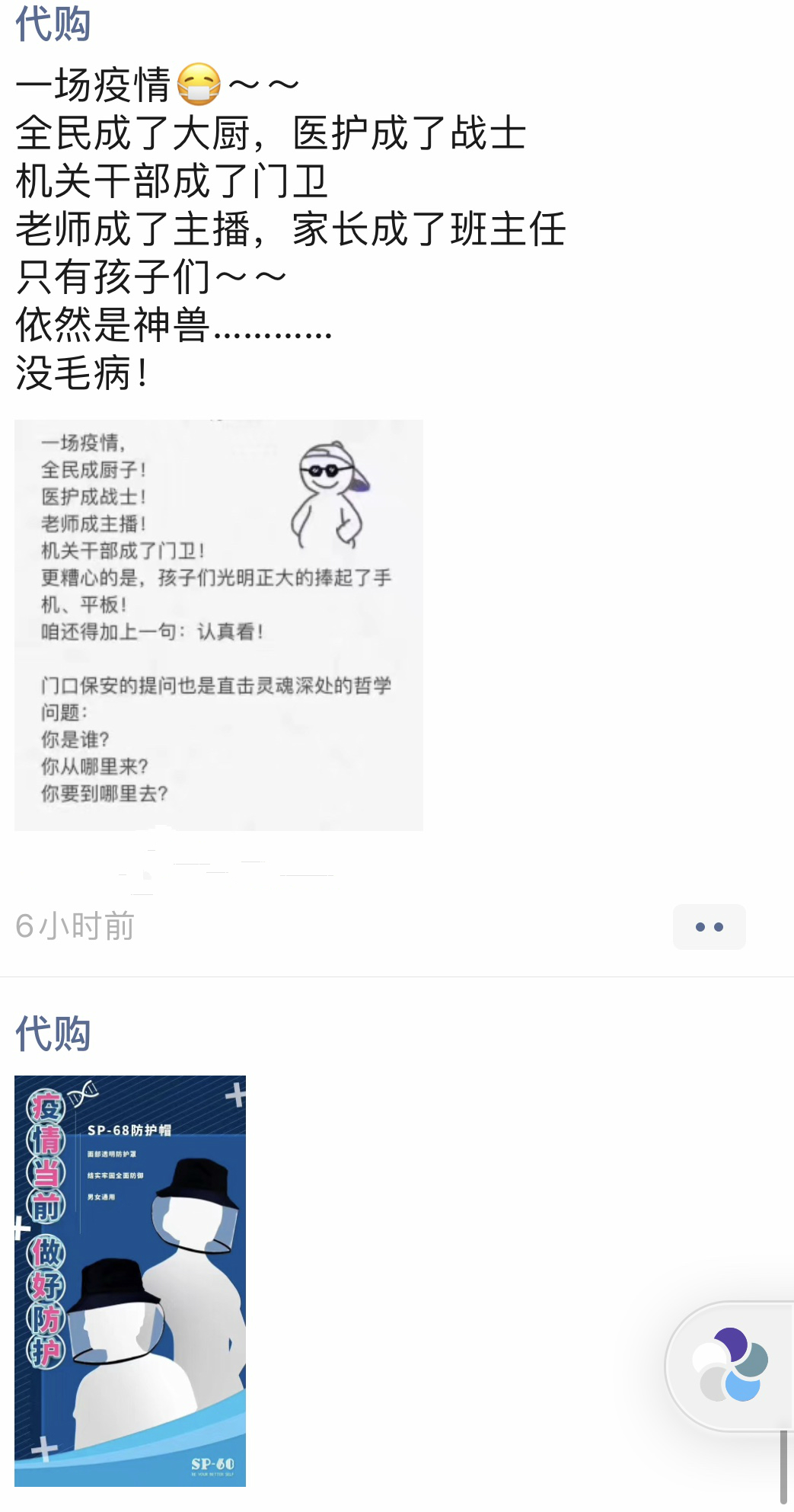Tap the white petal on the floating ball
This screenshot has height=1512, width=794.
coord(709,1356)
